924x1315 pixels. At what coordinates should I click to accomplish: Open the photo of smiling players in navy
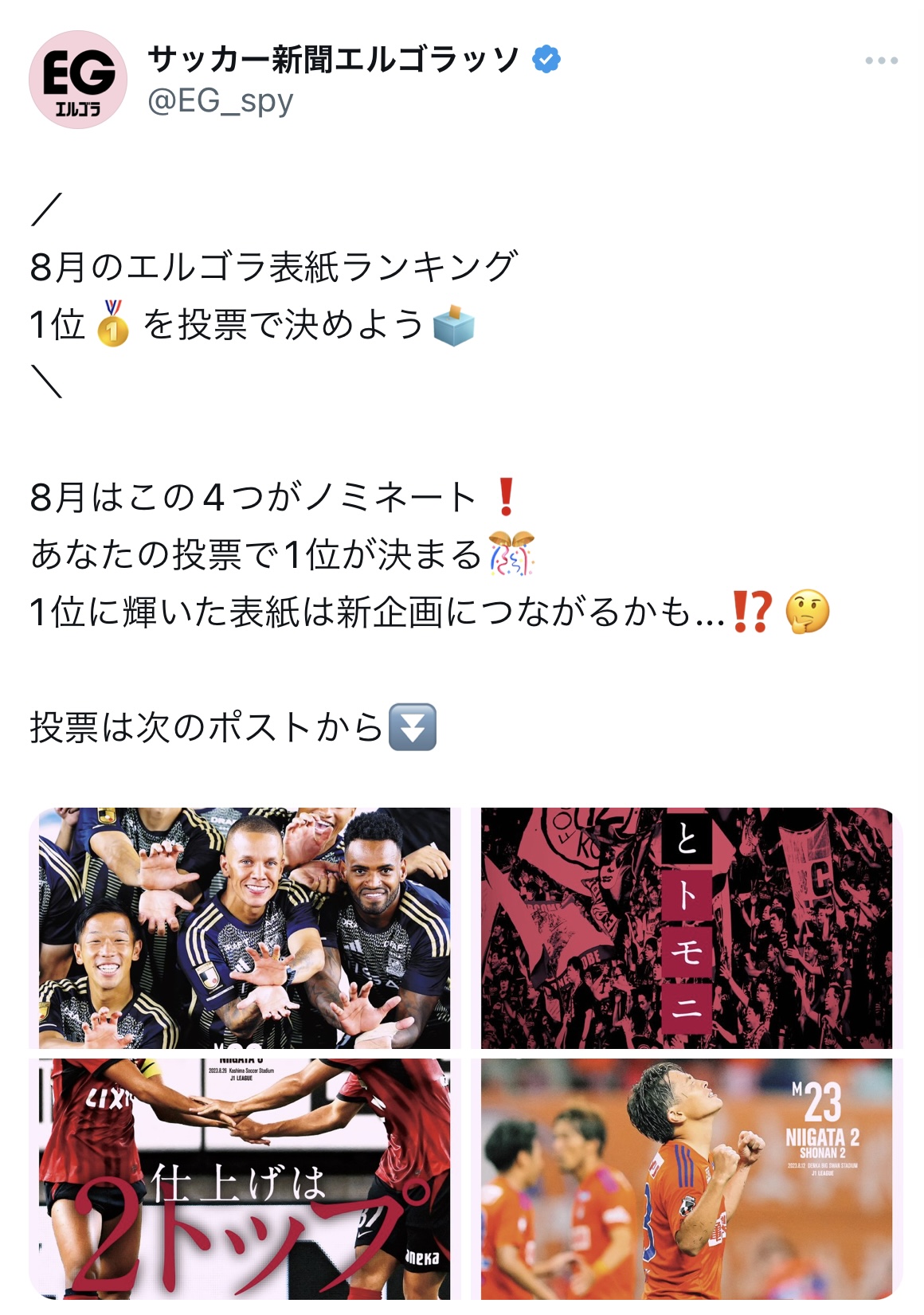pyautogui.click(x=245, y=928)
